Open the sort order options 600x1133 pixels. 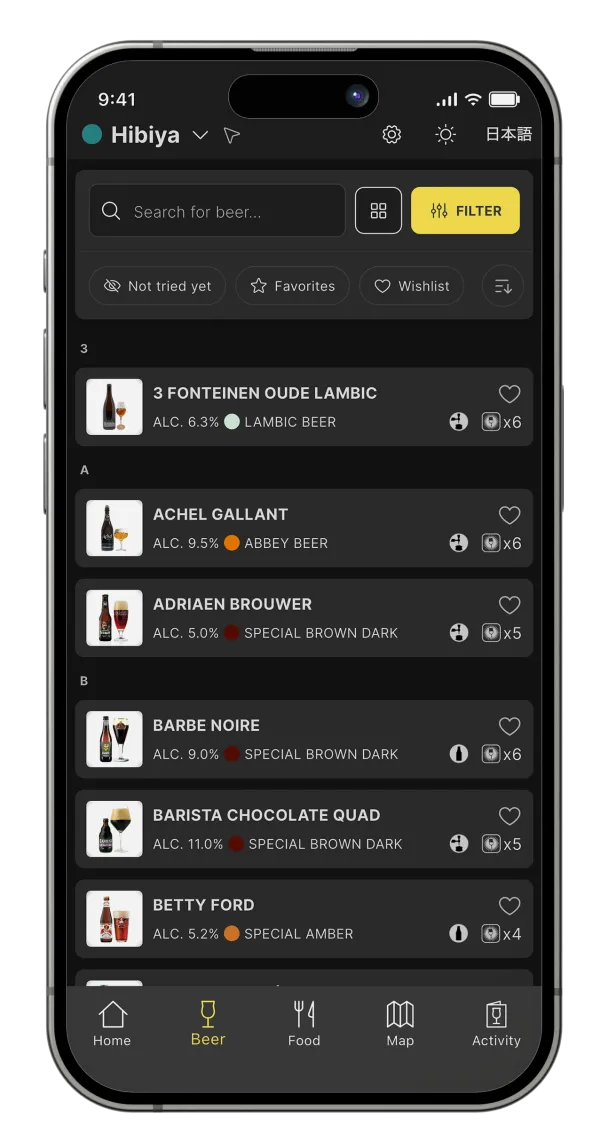tap(503, 286)
